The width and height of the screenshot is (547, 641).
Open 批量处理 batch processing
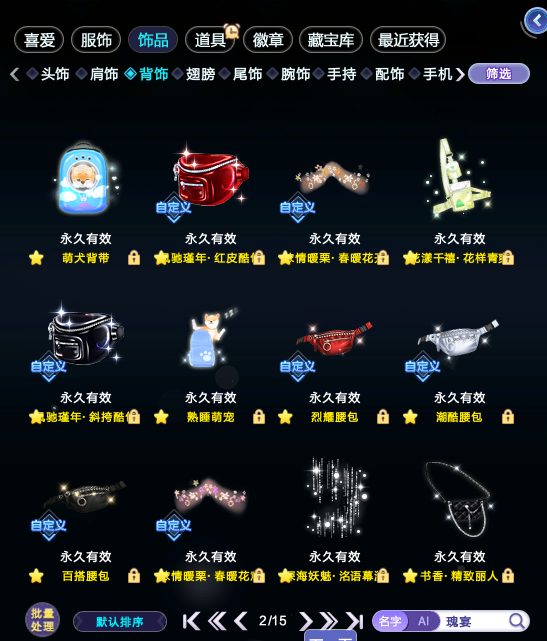click(x=43, y=620)
